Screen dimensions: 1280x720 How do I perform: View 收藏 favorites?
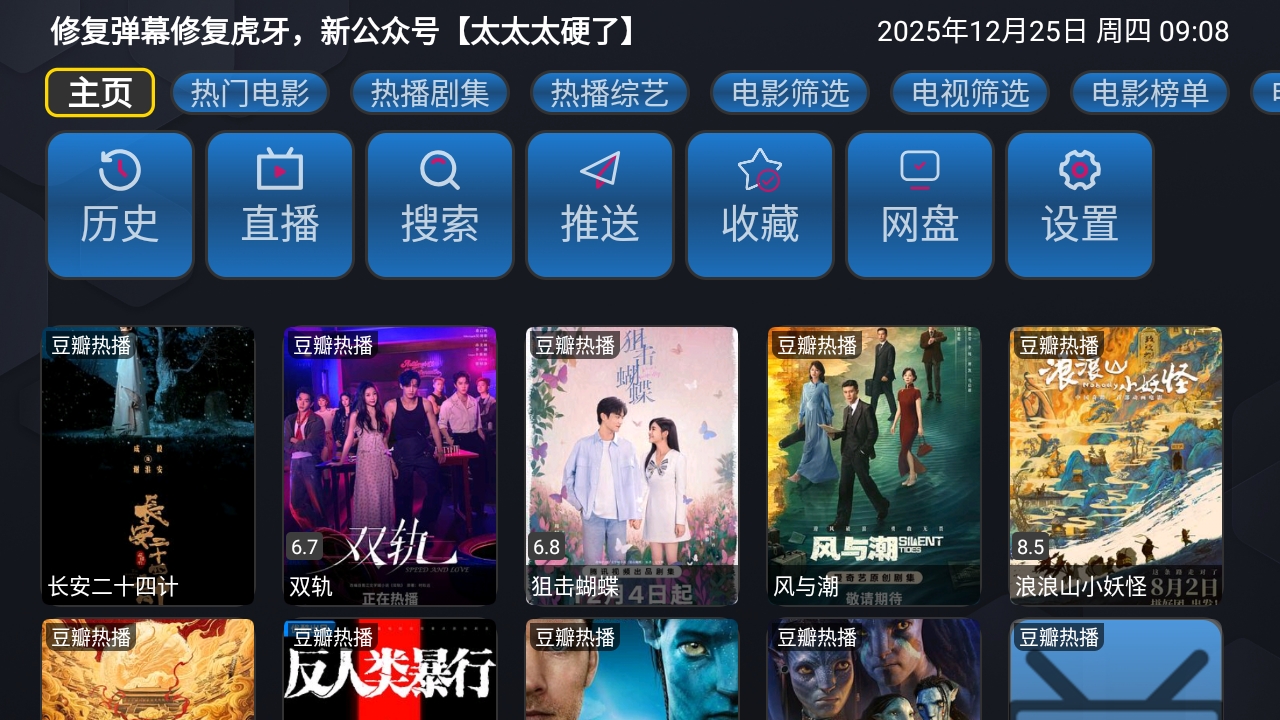pyautogui.click(x=760, y=205)
